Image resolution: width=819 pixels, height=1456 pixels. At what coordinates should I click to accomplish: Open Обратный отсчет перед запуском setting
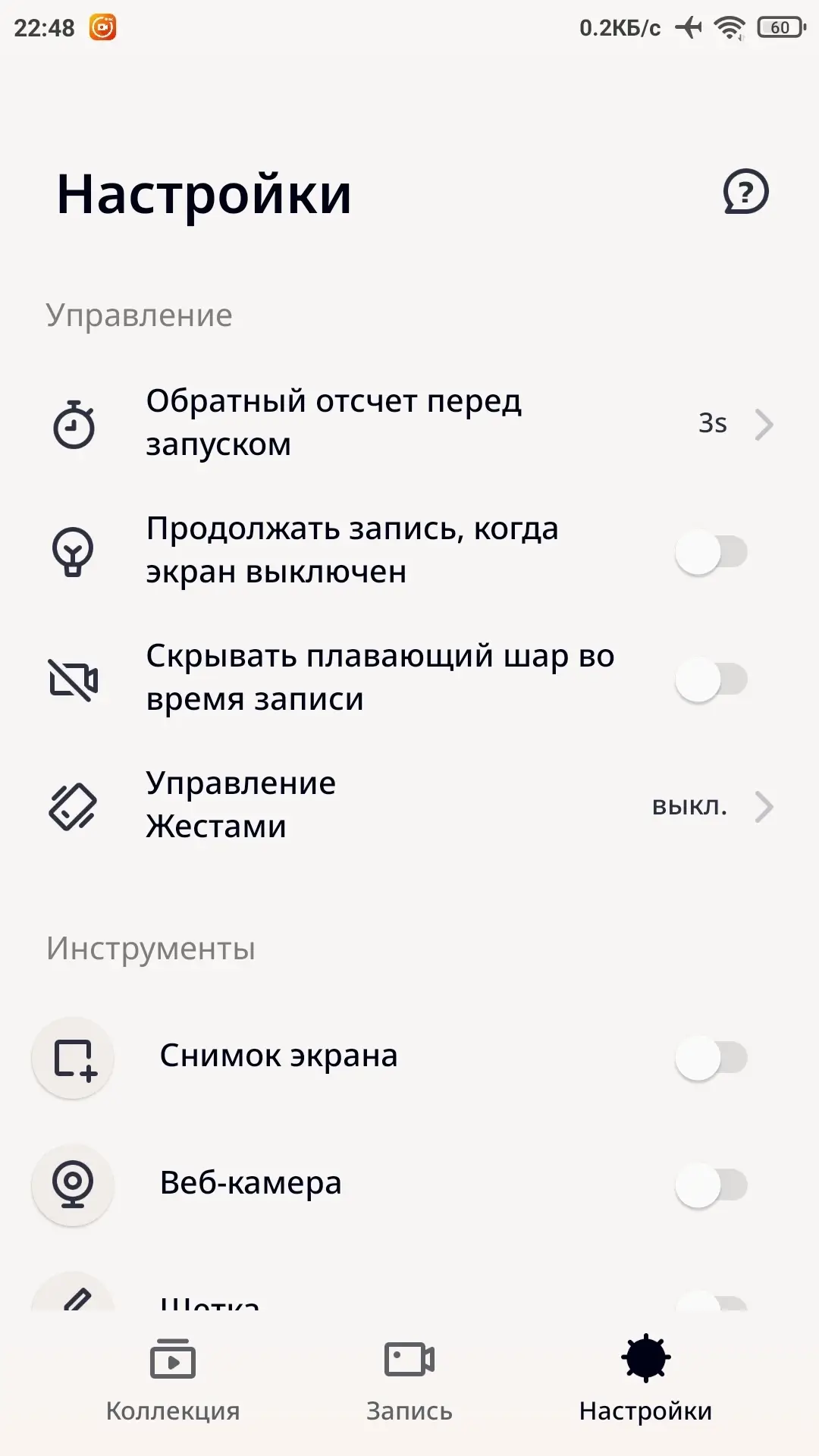[409, 423]
